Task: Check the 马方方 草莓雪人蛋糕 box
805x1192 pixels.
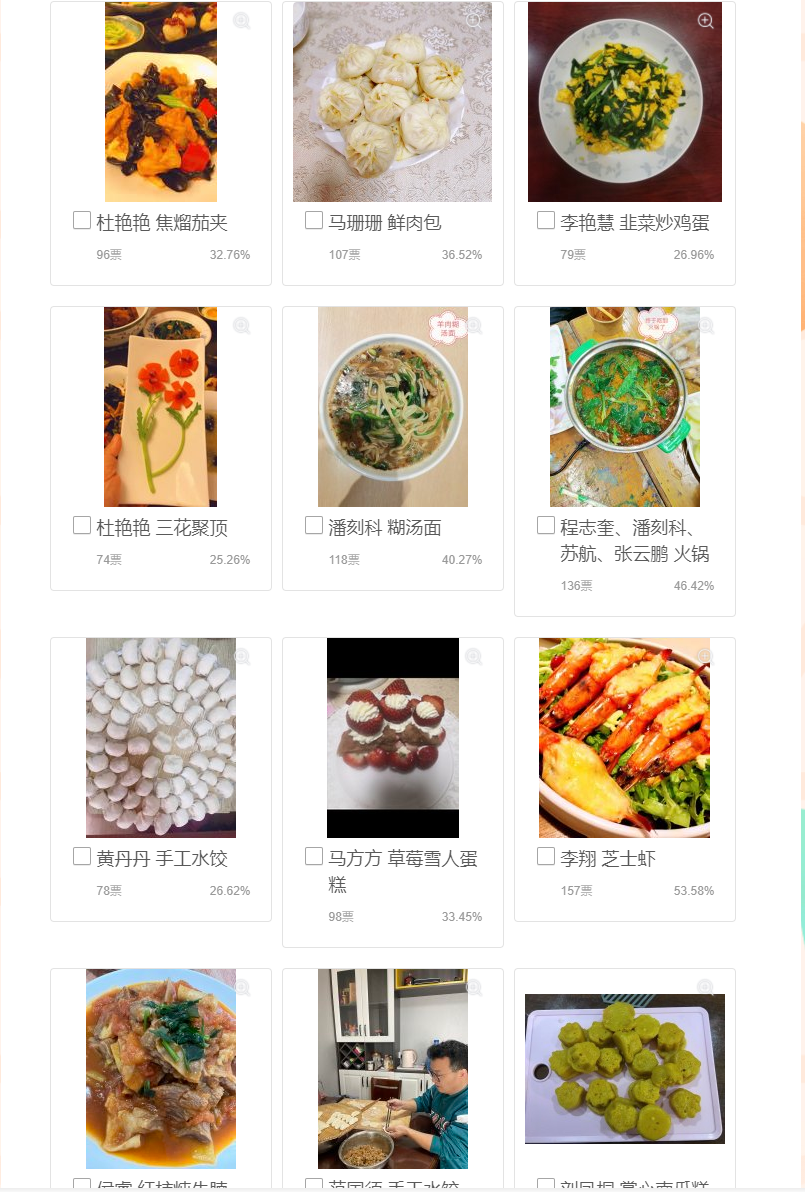Action: coord(314,856)
